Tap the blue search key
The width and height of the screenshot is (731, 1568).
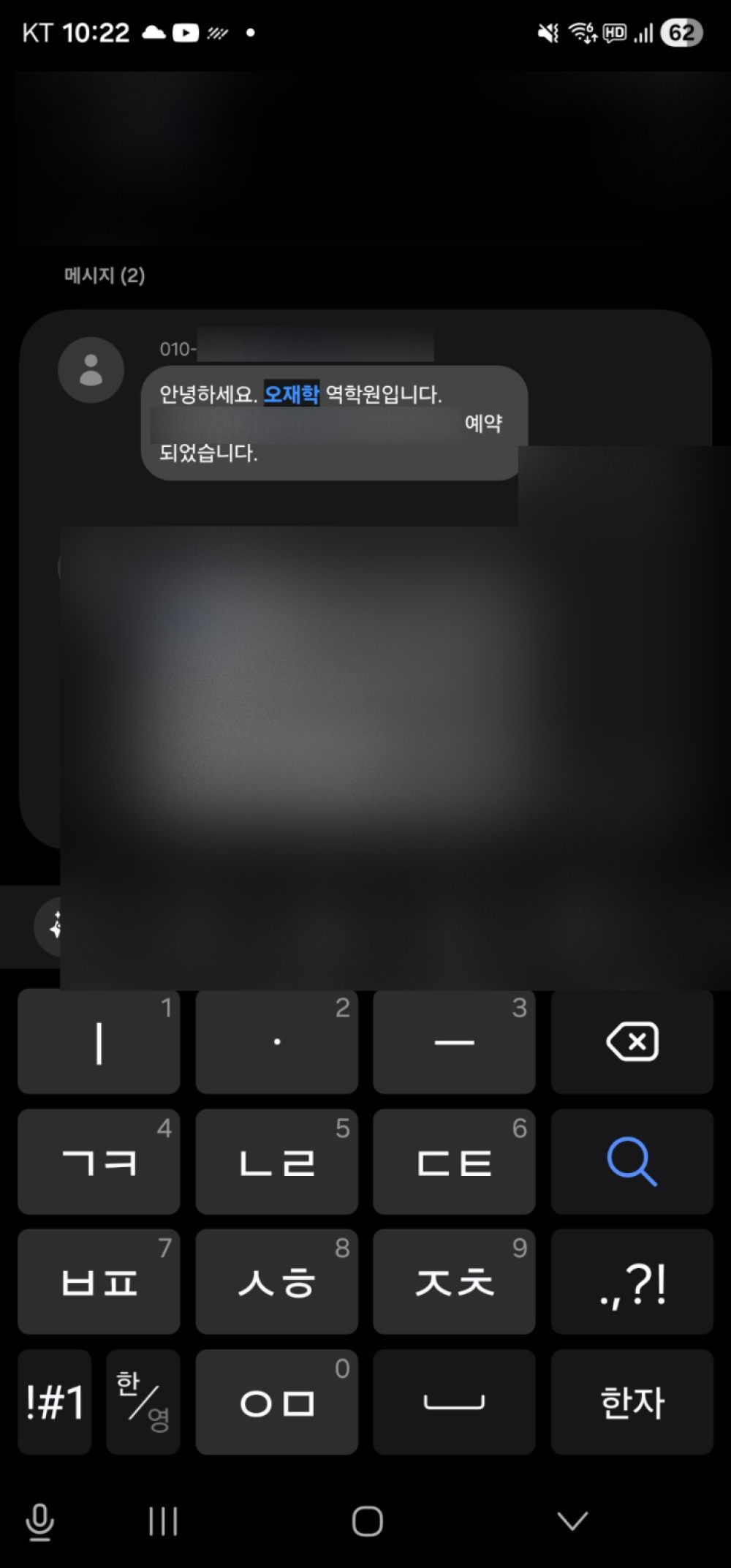click(632, 1161)
